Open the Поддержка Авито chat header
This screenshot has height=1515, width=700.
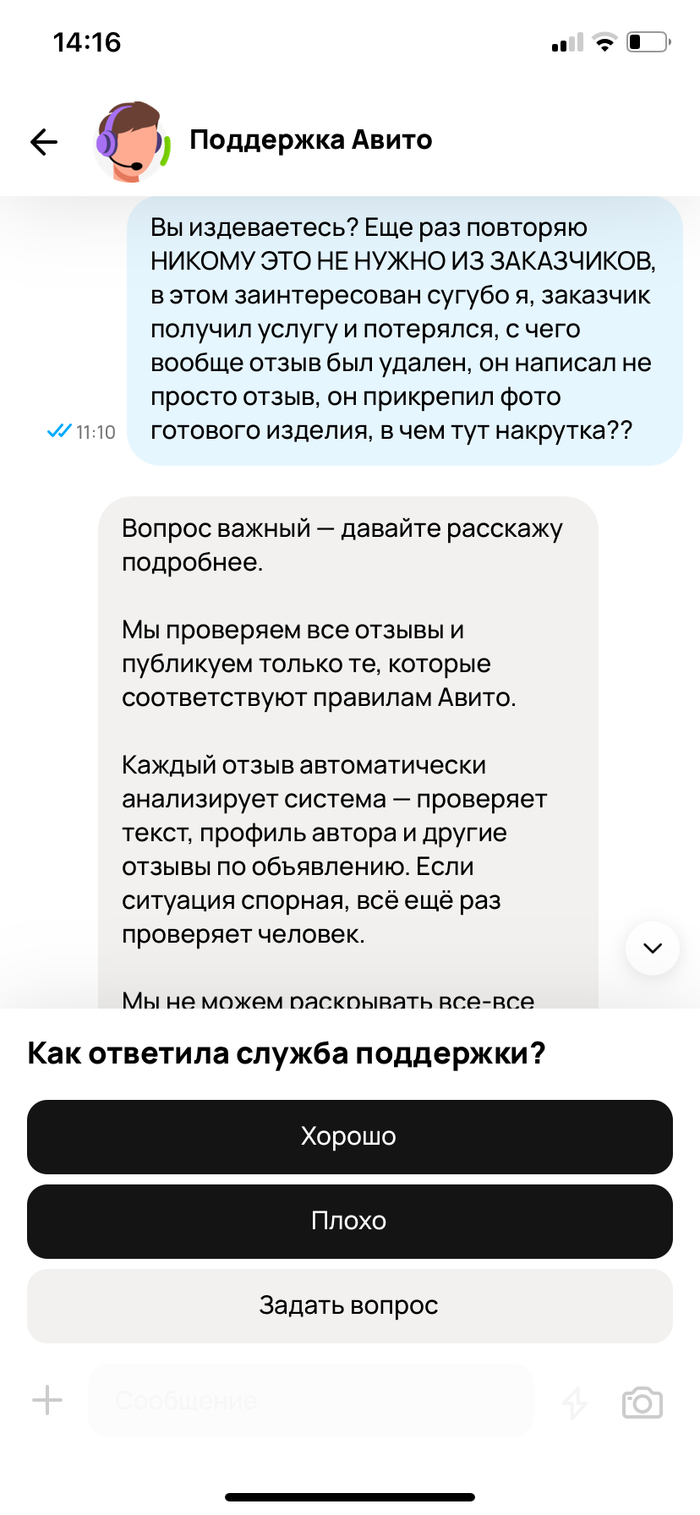311,140
